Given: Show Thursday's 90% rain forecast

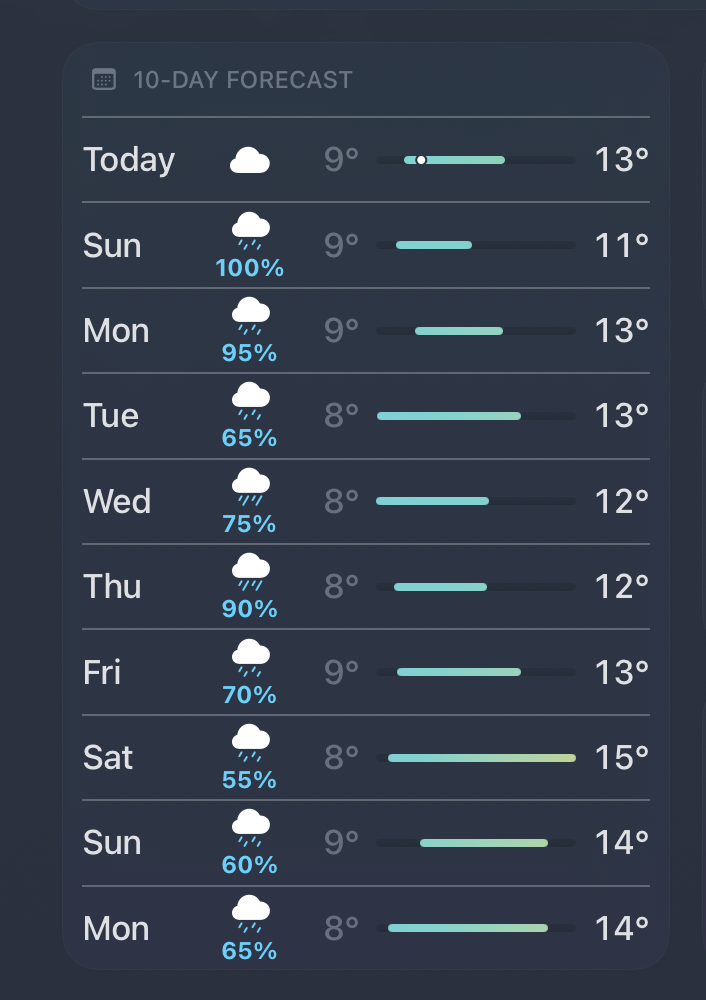Looking at the screenshot, I should [x=365, y=587].
